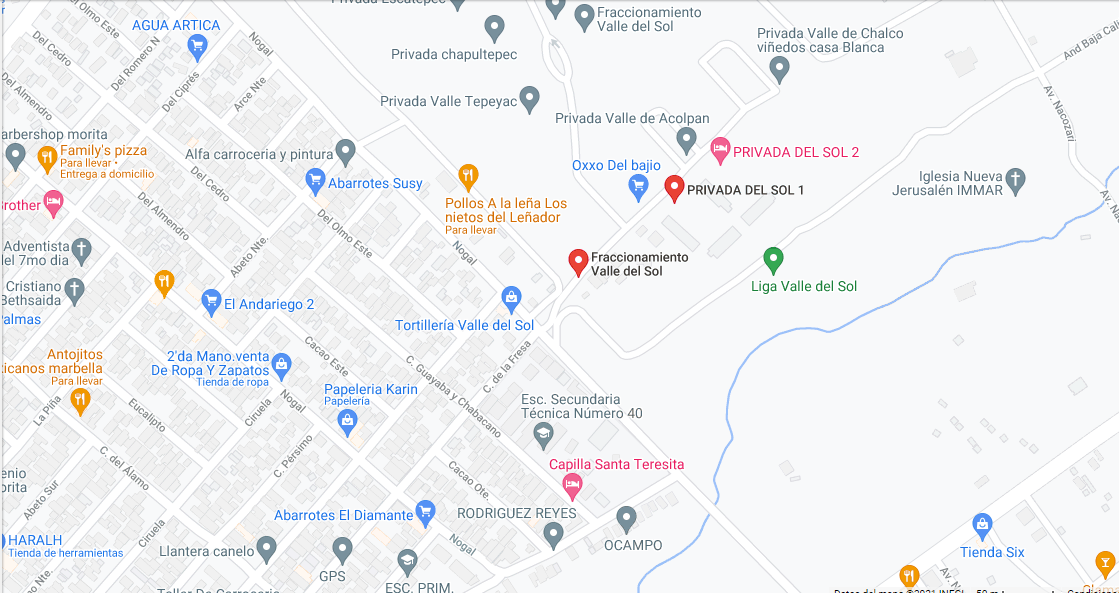The width and height of the screenshot is (1119, 593).
Task: Select the PRIVADA DEL SOL 2 lodging marker
Action: pos(719,151)
